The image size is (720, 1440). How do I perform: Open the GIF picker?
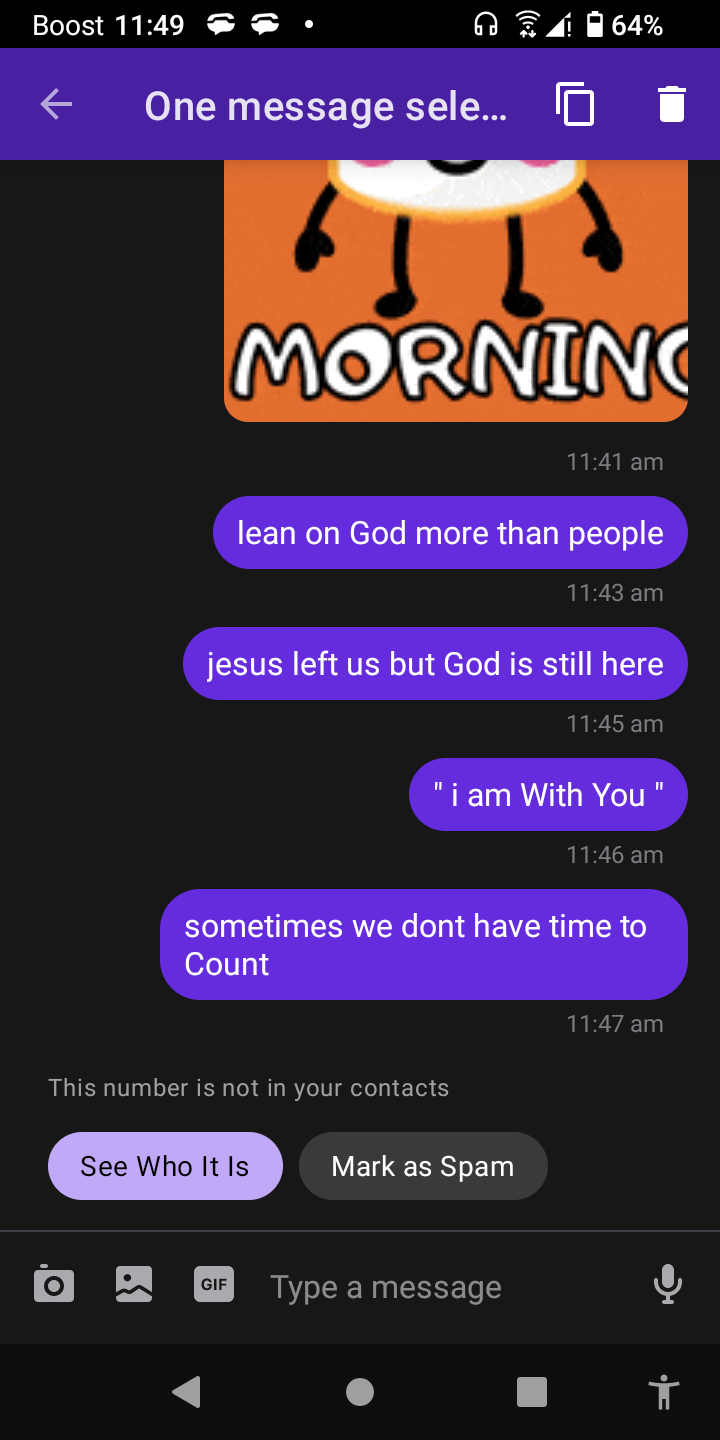coord(214,1285)
